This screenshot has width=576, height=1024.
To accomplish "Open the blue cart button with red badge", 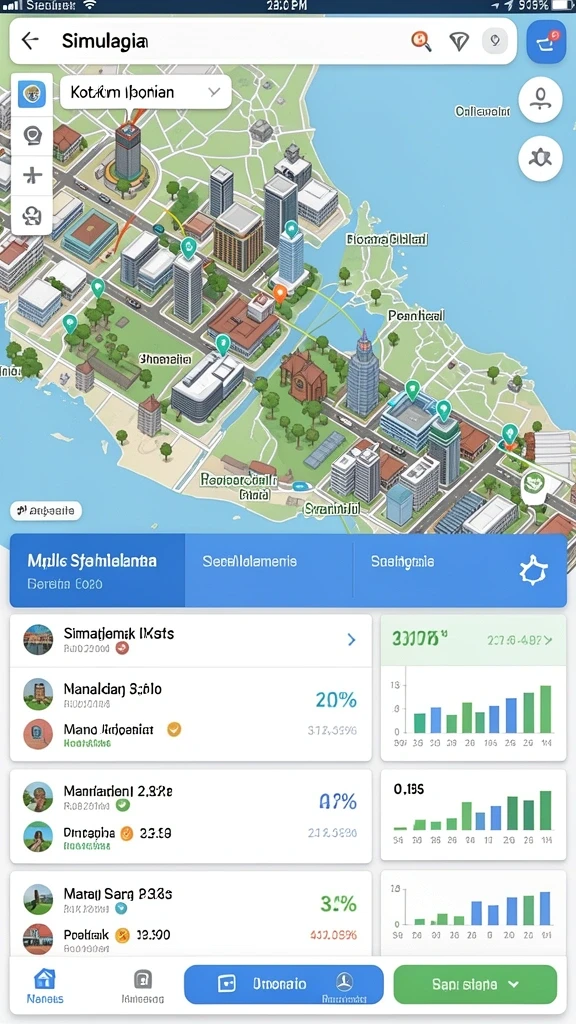I will (x=546, y=41).
